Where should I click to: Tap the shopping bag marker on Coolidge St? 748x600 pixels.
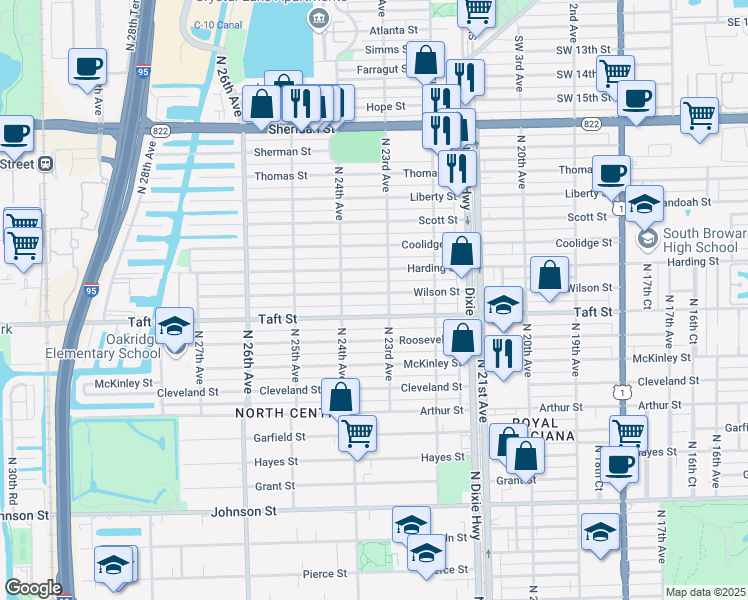tap(461, 252)
